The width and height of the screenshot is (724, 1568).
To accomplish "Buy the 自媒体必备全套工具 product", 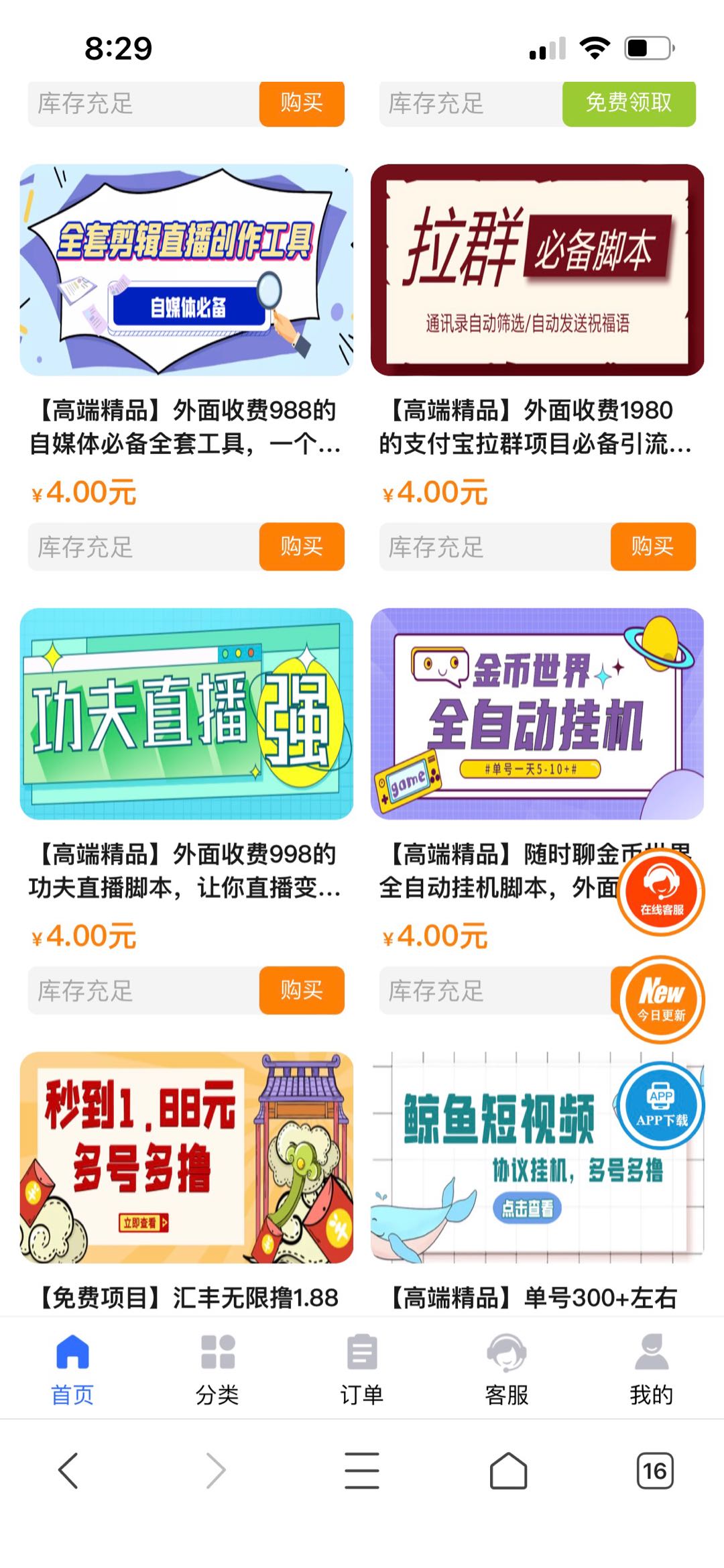I will pos(301,547).
